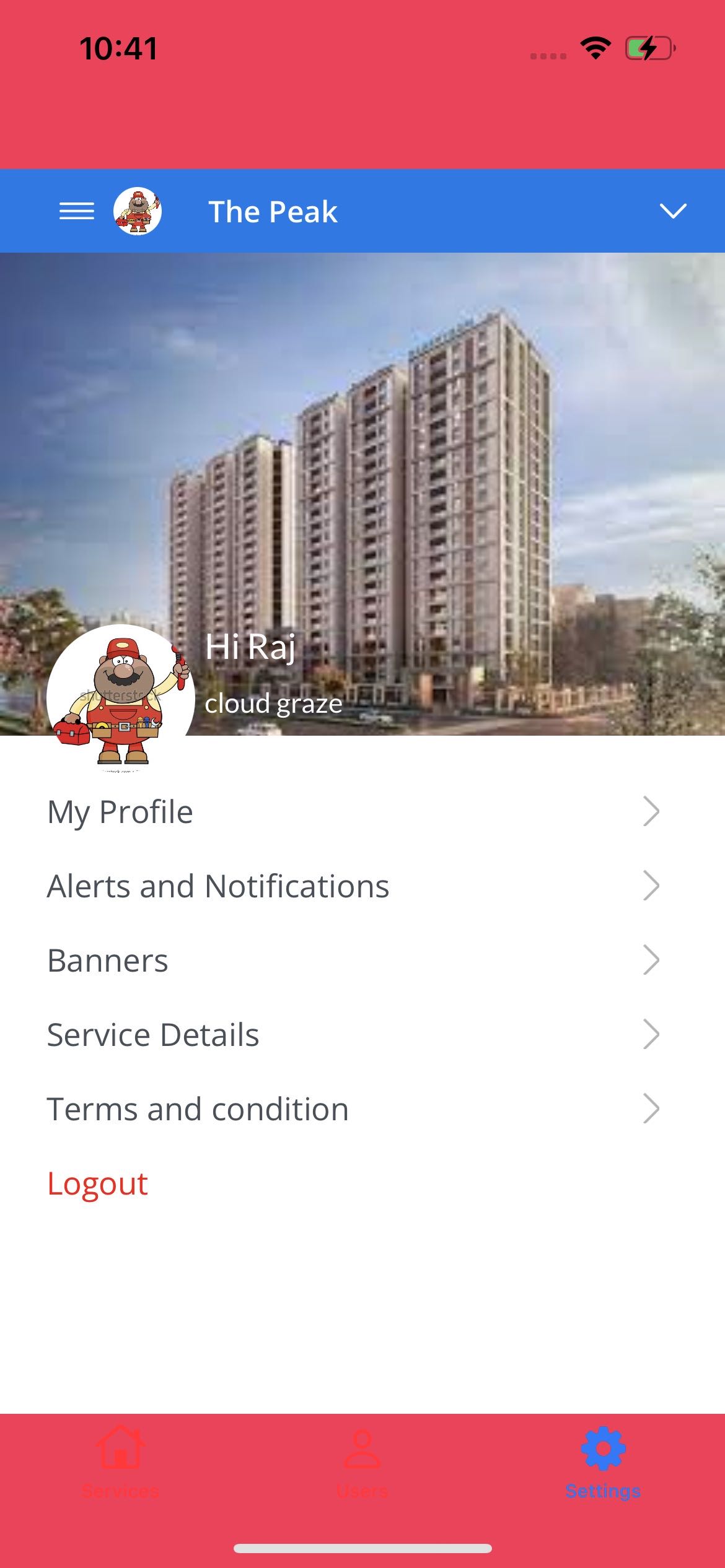Open My Profile
The image size is (725, 1568).
(353, 812)
